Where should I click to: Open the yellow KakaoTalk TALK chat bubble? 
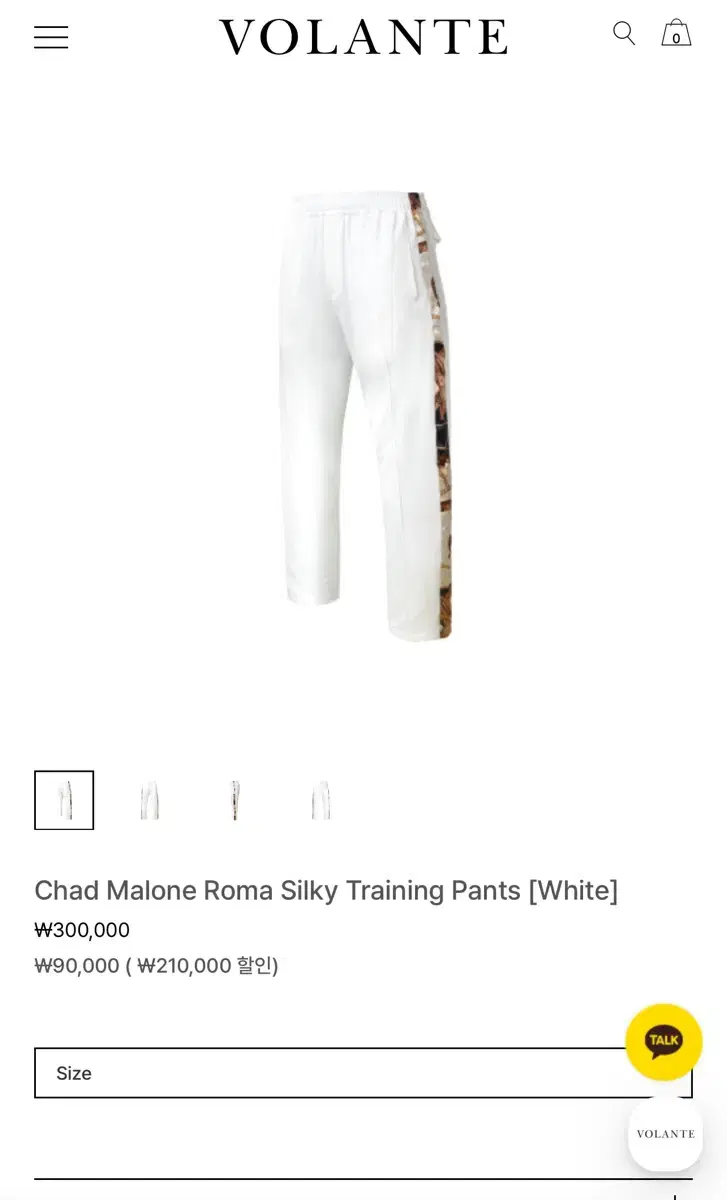pos(663,1041)
